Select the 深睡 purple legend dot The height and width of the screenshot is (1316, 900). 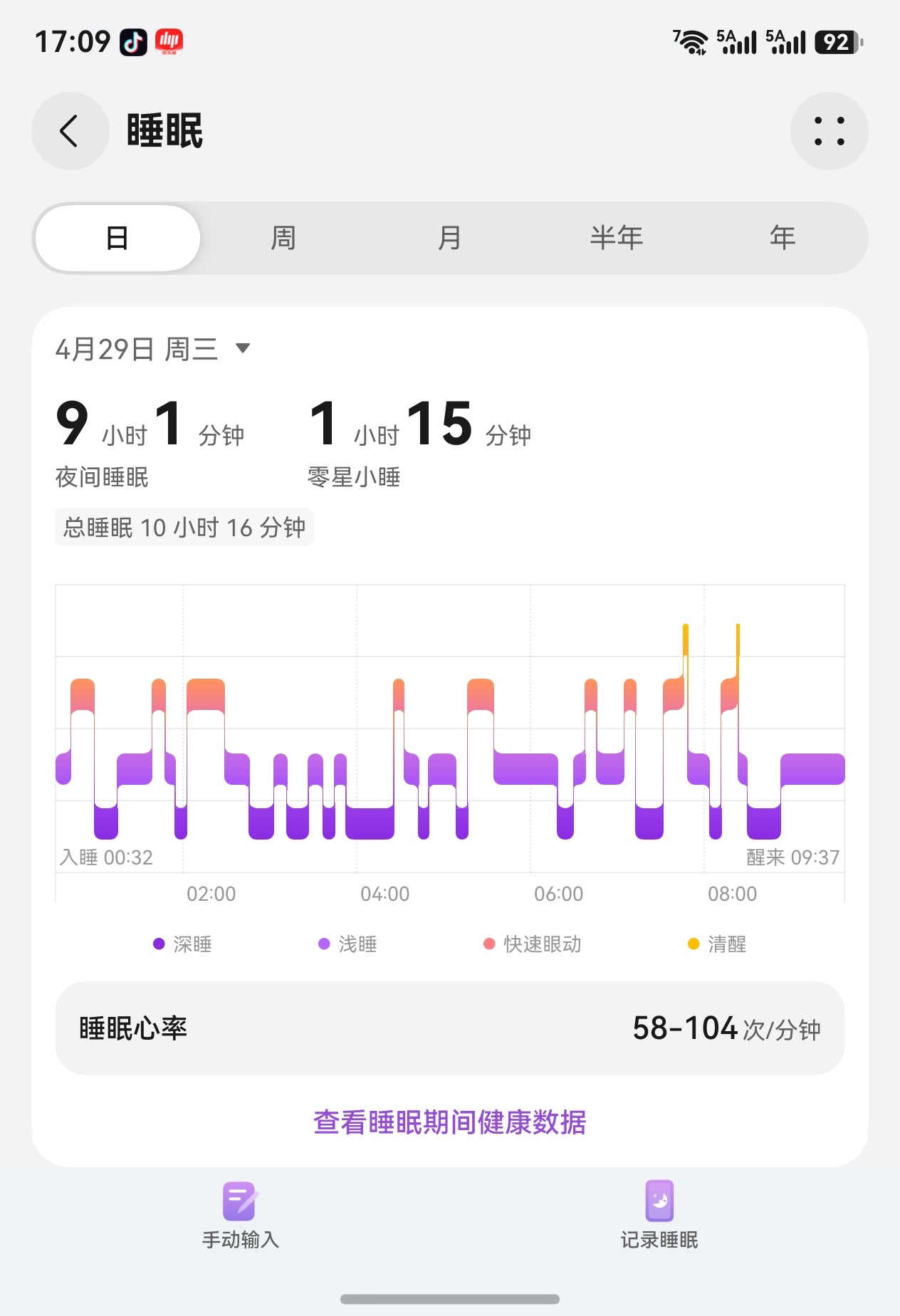[x=158, y=944]
